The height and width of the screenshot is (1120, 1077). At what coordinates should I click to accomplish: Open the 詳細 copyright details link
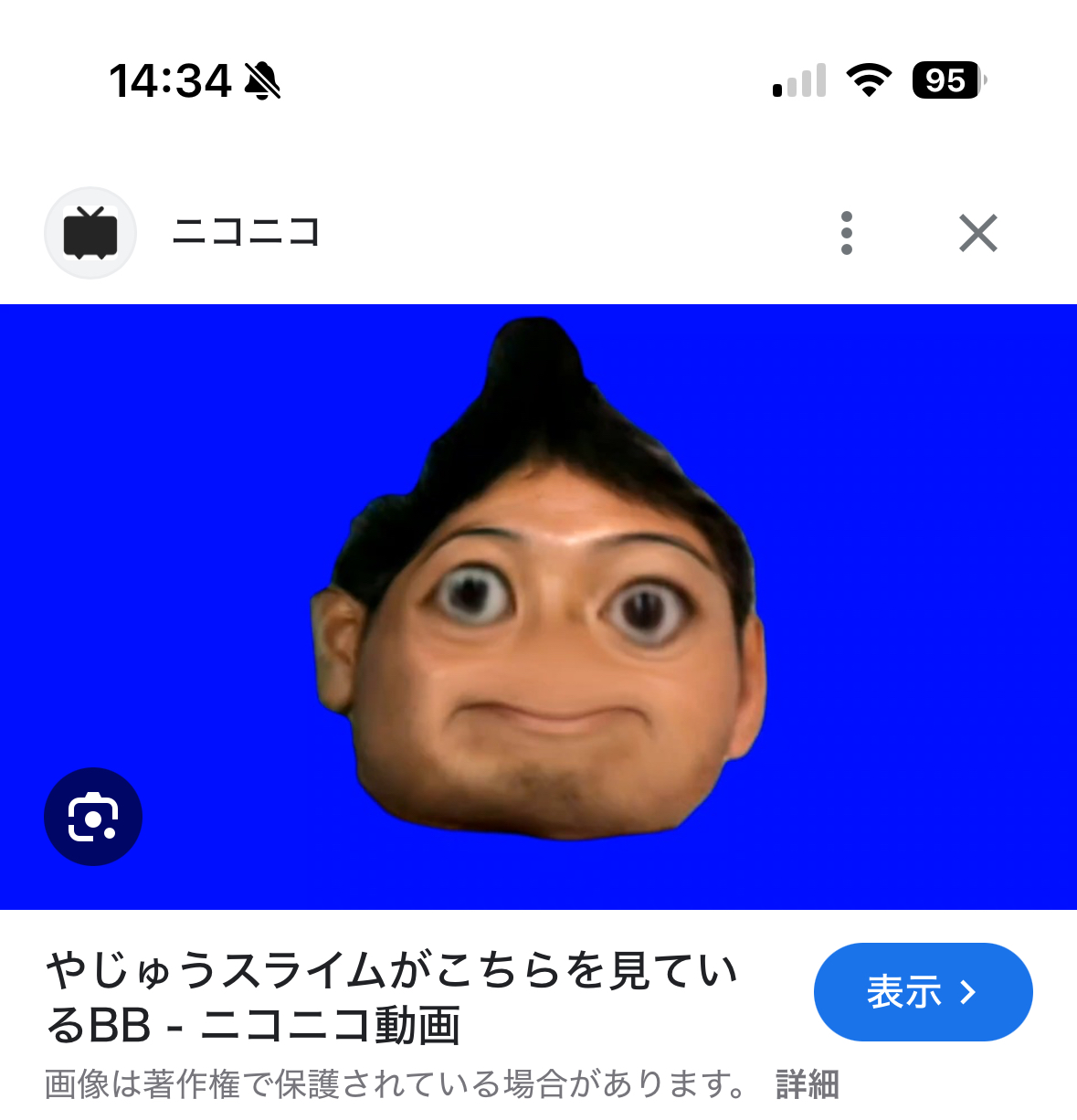point(808,1084)
